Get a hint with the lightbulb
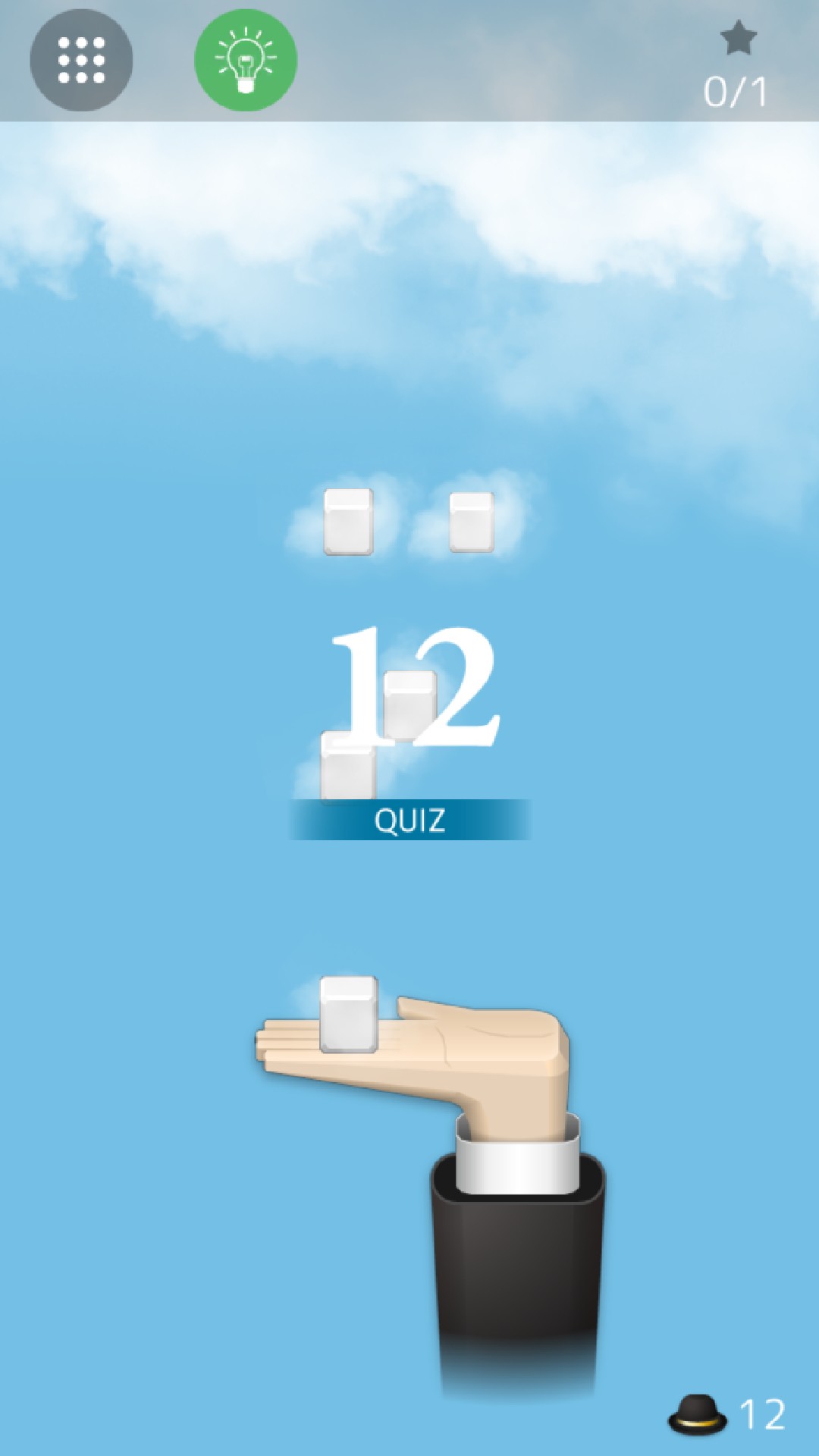This screenshot has width=819, height=1456. pyautogui.click(x=245, y=60)
